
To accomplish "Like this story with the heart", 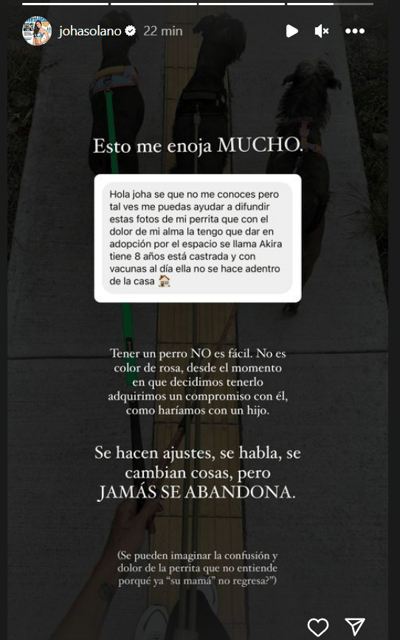I will (318, 626).
